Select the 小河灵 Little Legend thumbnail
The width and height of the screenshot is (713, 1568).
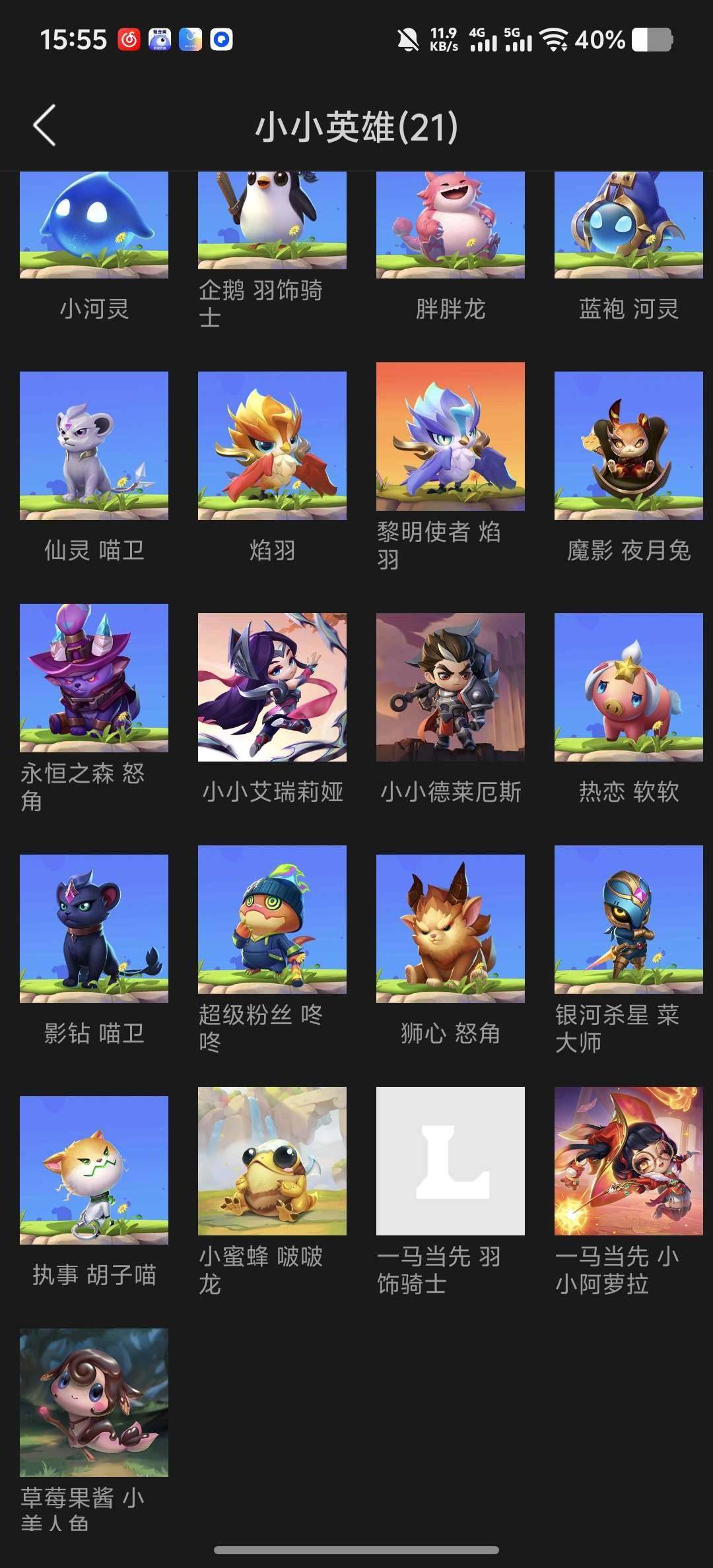click(x=94, y=223)
